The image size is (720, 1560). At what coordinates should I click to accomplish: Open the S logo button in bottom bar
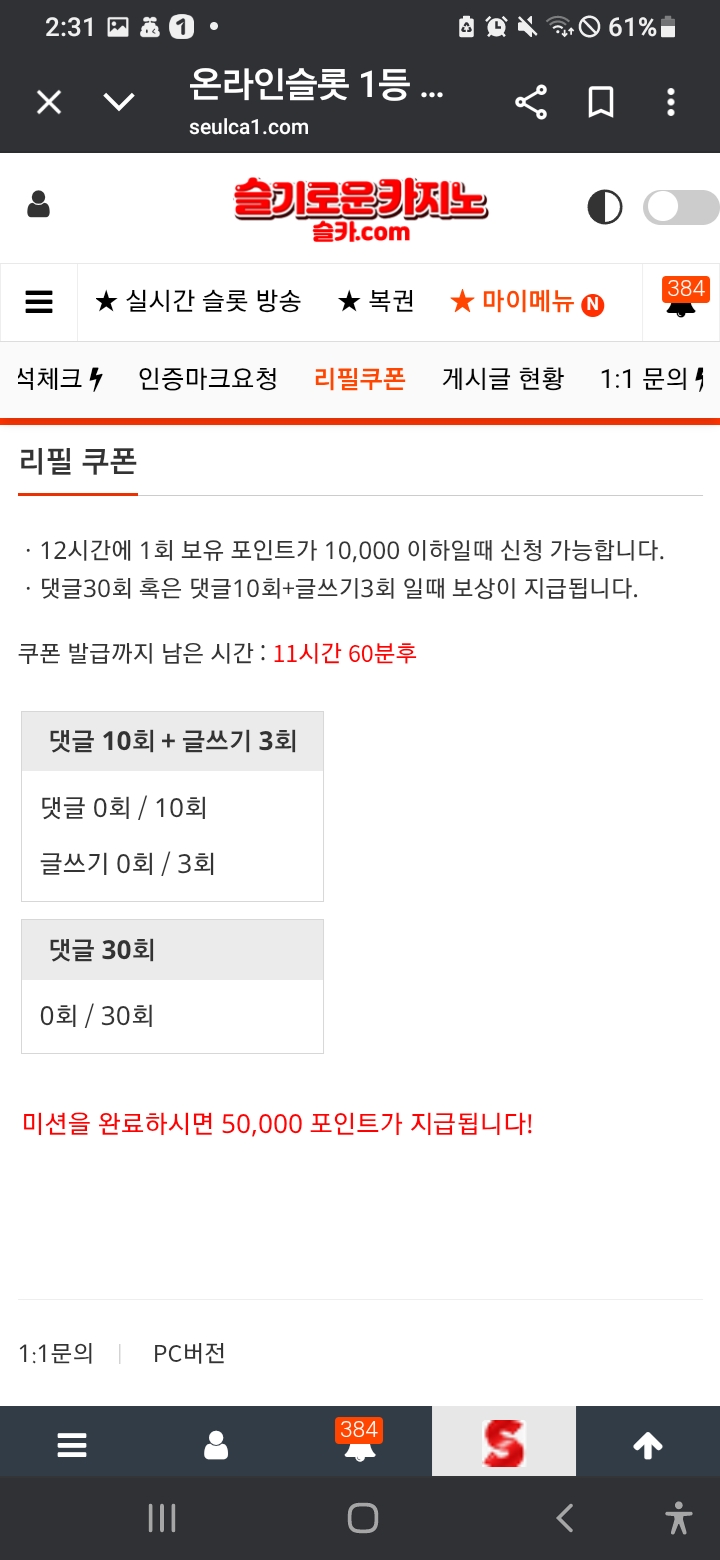[x=503, y=1443]
